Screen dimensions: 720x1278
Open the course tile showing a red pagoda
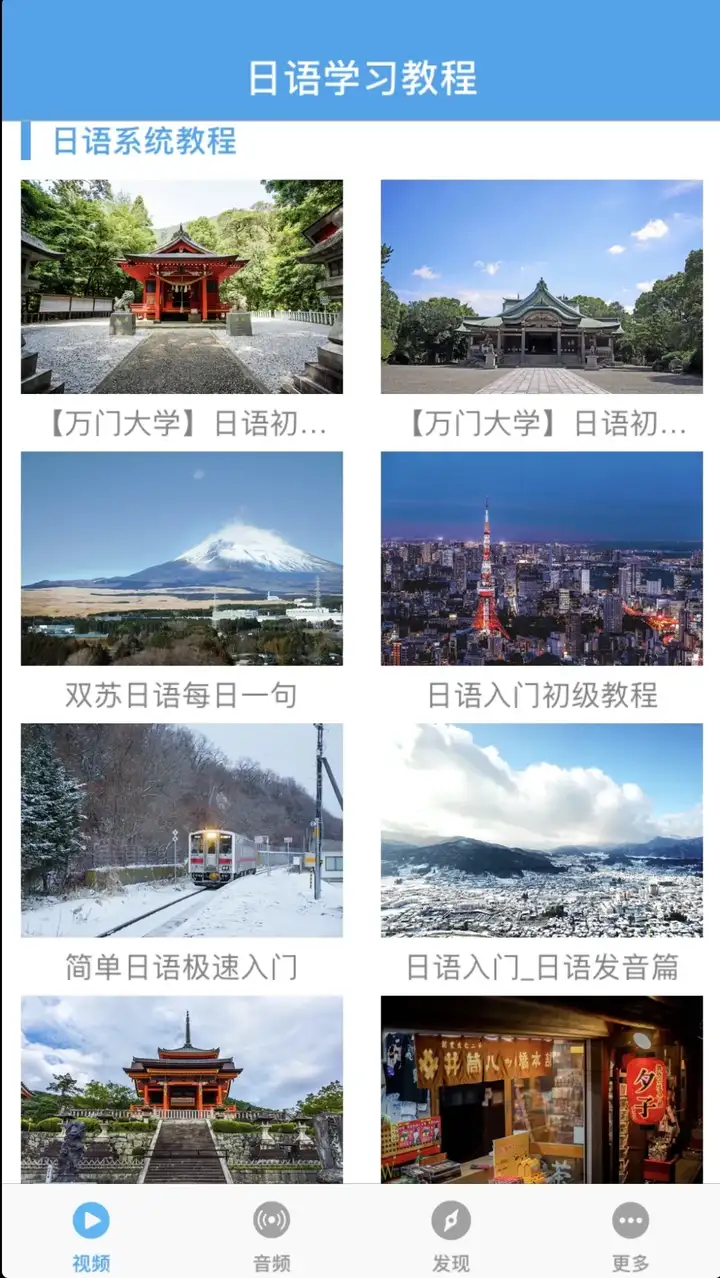coord(181,1089)
